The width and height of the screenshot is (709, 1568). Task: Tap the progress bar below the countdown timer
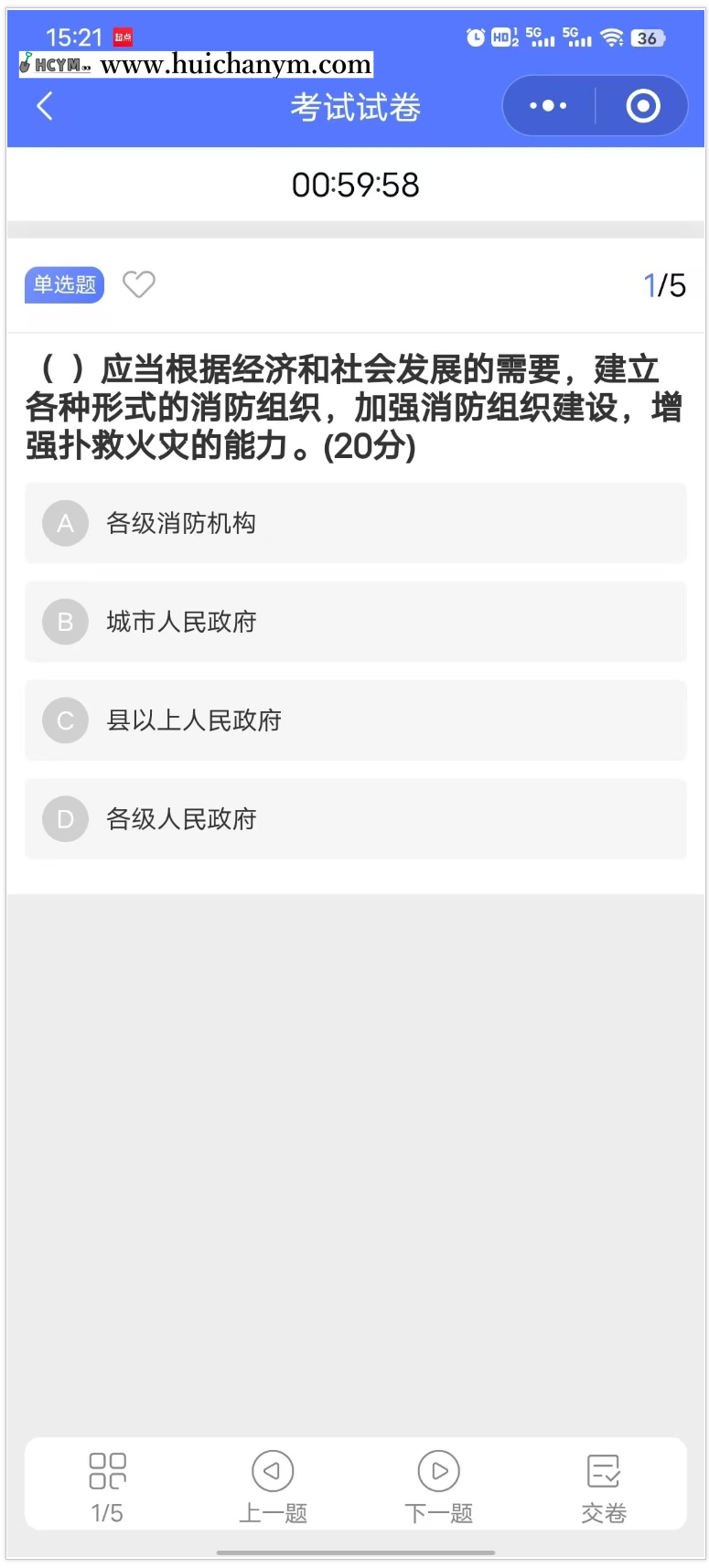(355, 226)
